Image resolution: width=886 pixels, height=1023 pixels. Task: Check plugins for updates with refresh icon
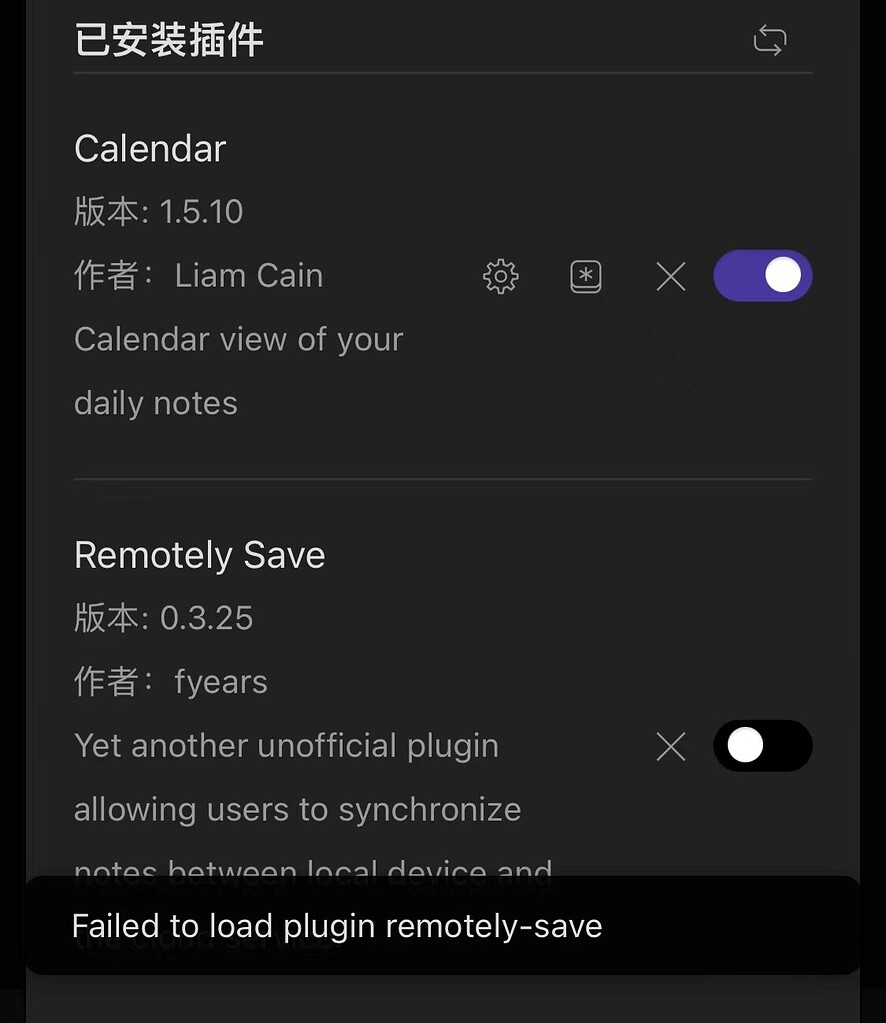coord(769,40)
